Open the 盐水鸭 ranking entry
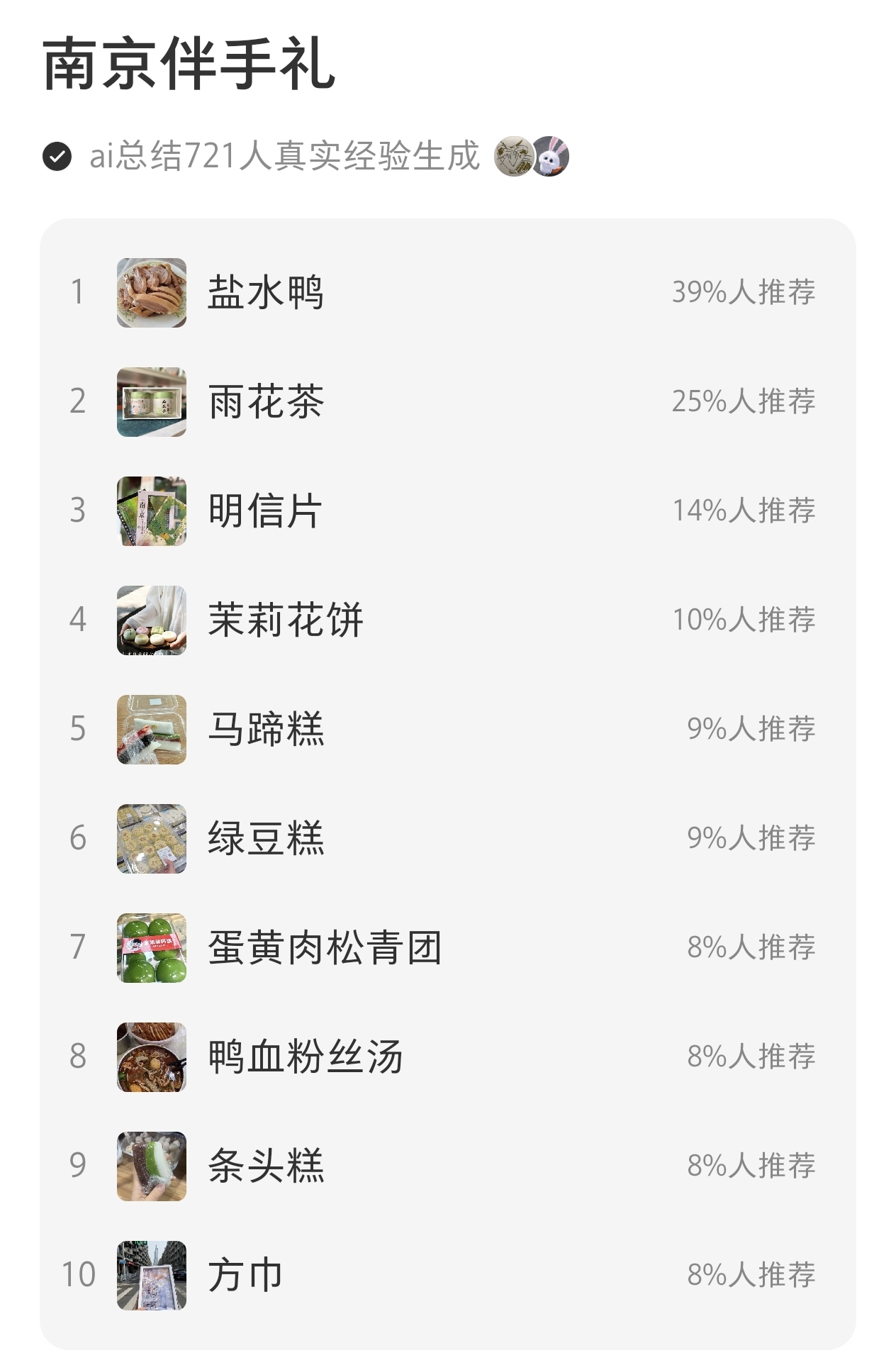This screenshot has width=896, height=1365. click(x=265, y=292)
